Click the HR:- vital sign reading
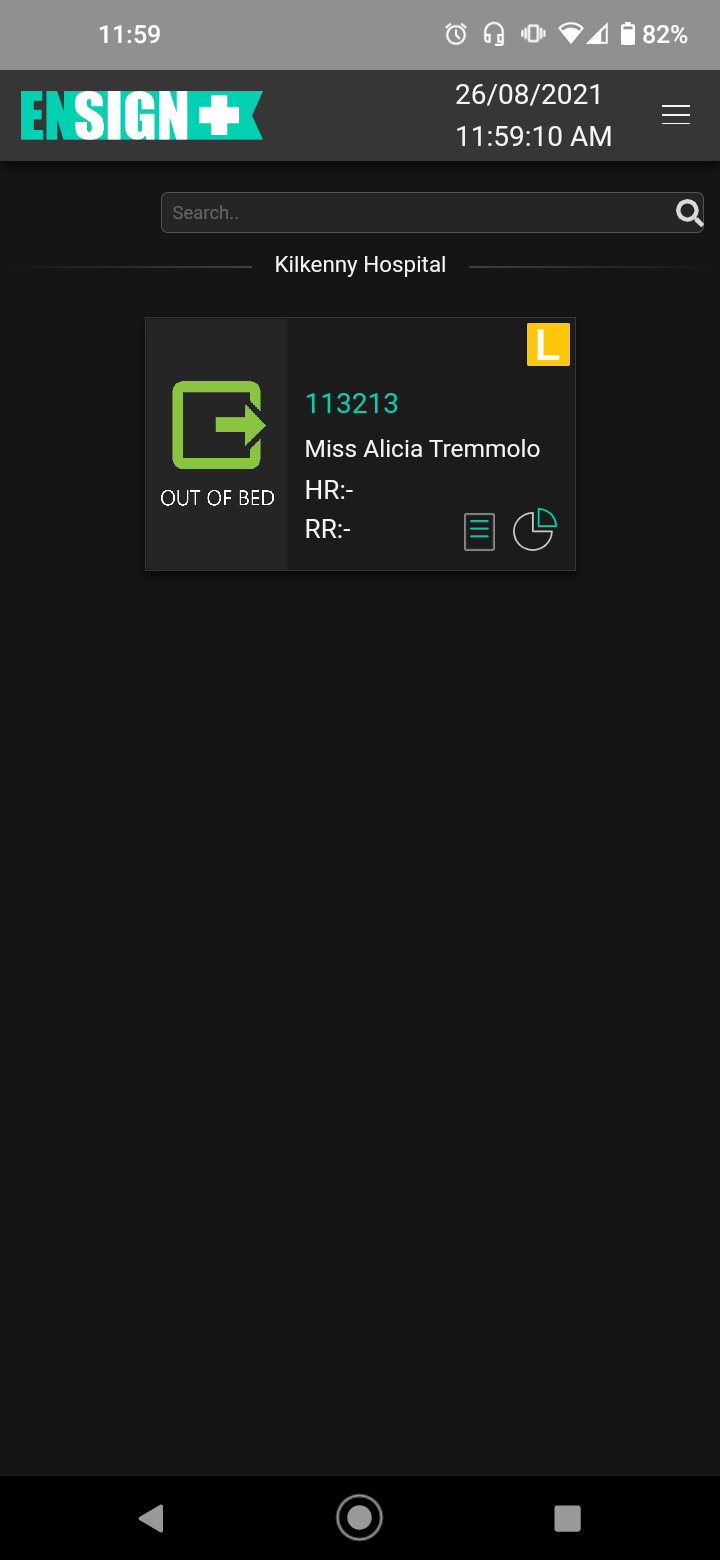 point(330,489)
